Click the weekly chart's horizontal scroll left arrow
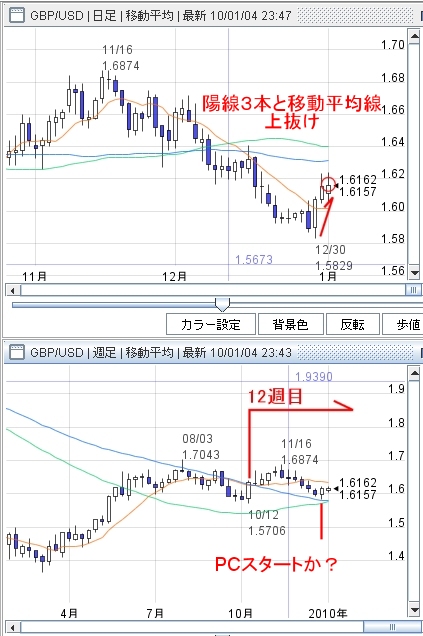Viewport: 423px width, 636px height. (13, 627)
